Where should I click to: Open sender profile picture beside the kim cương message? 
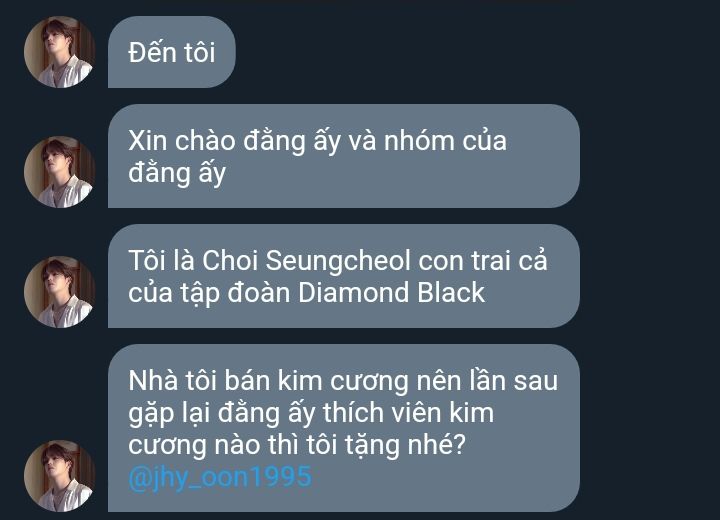pos(59,476)
